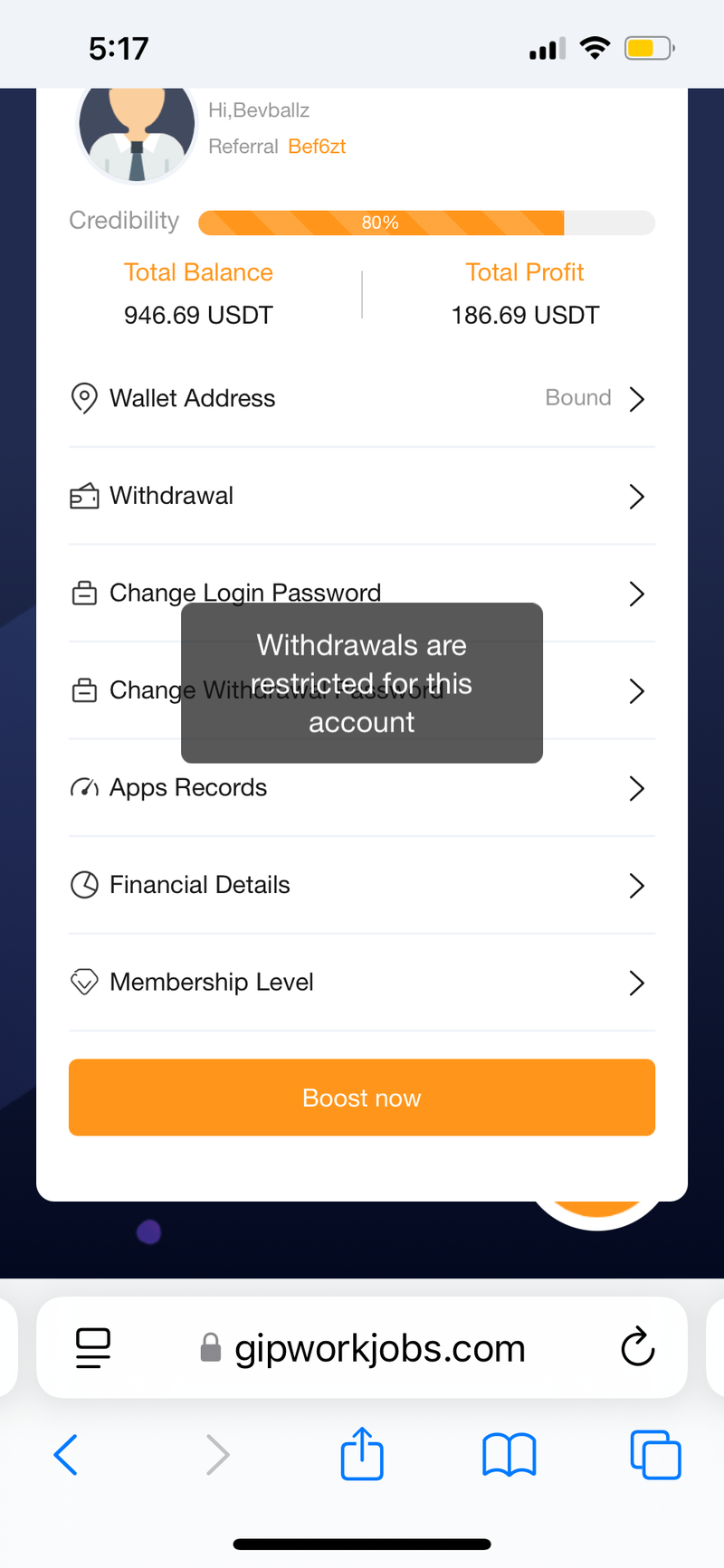
Task: View Apps Records
Action: click(x=362, y=788)
